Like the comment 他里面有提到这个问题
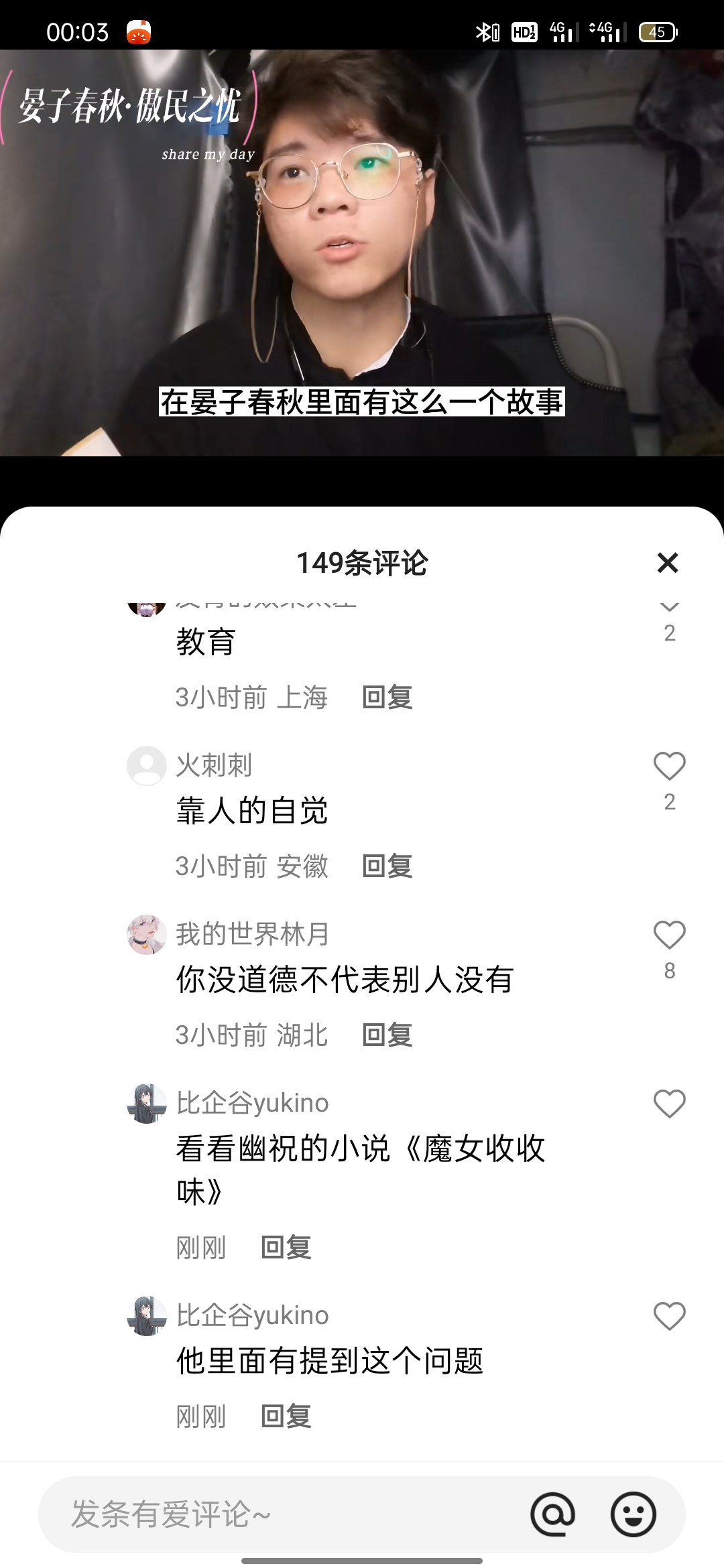The height and width of the screenshot is (1568, 724). 669,1315
